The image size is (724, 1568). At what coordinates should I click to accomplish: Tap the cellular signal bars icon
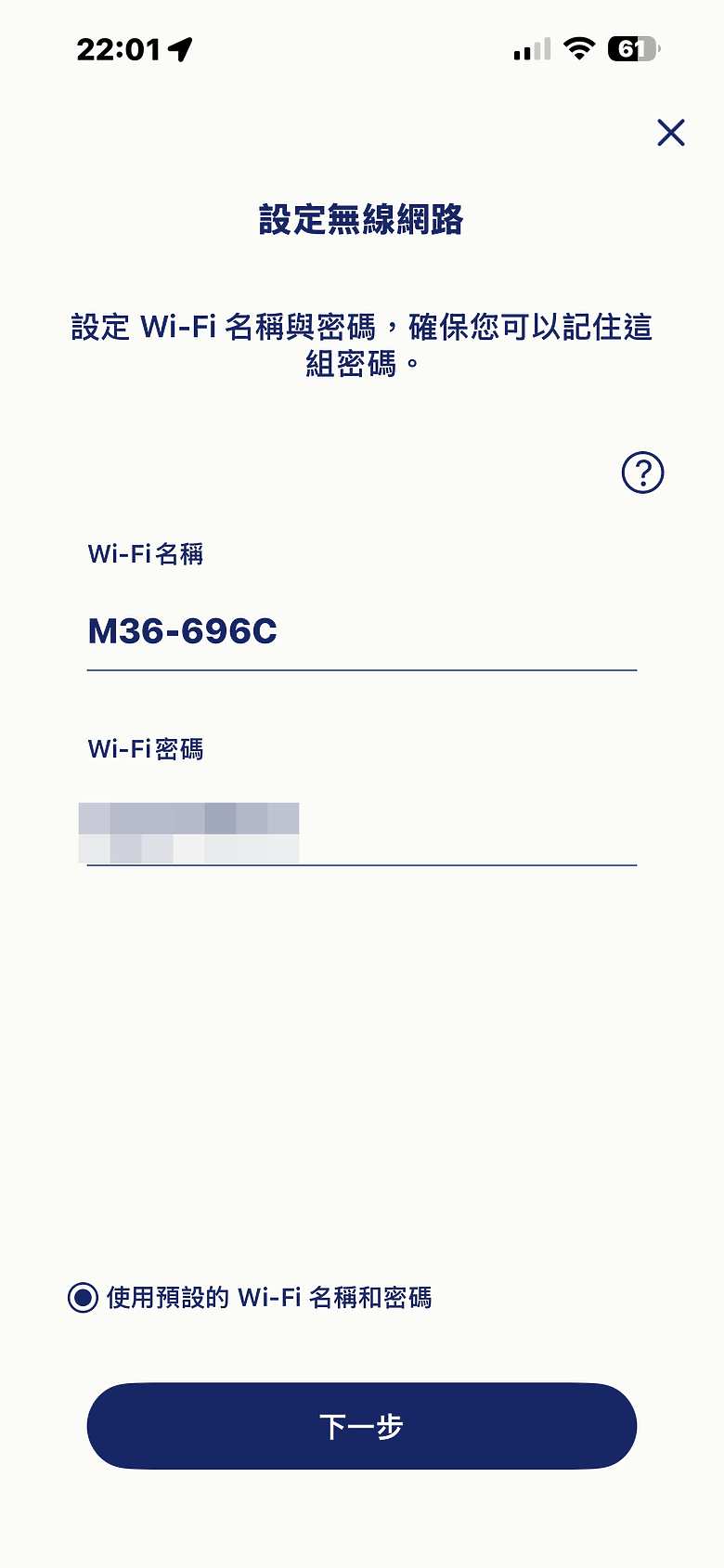[x=530, y=49]
